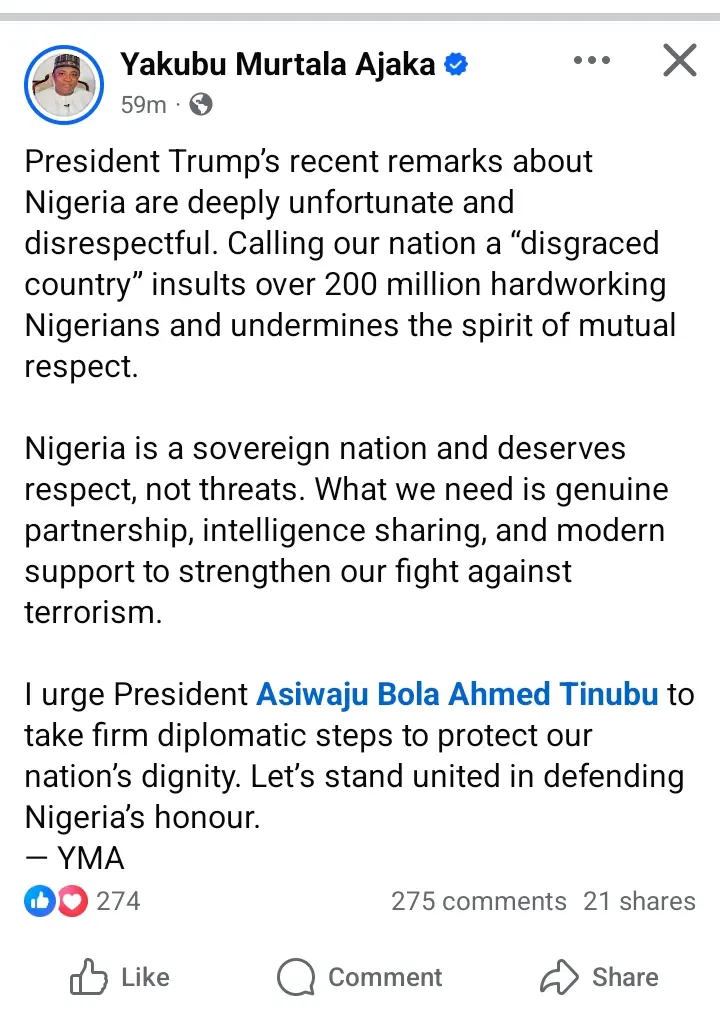The height and width of the screenshot is (1017, 720).
Task: View who reacted to the post
Action: click(82, 901)
